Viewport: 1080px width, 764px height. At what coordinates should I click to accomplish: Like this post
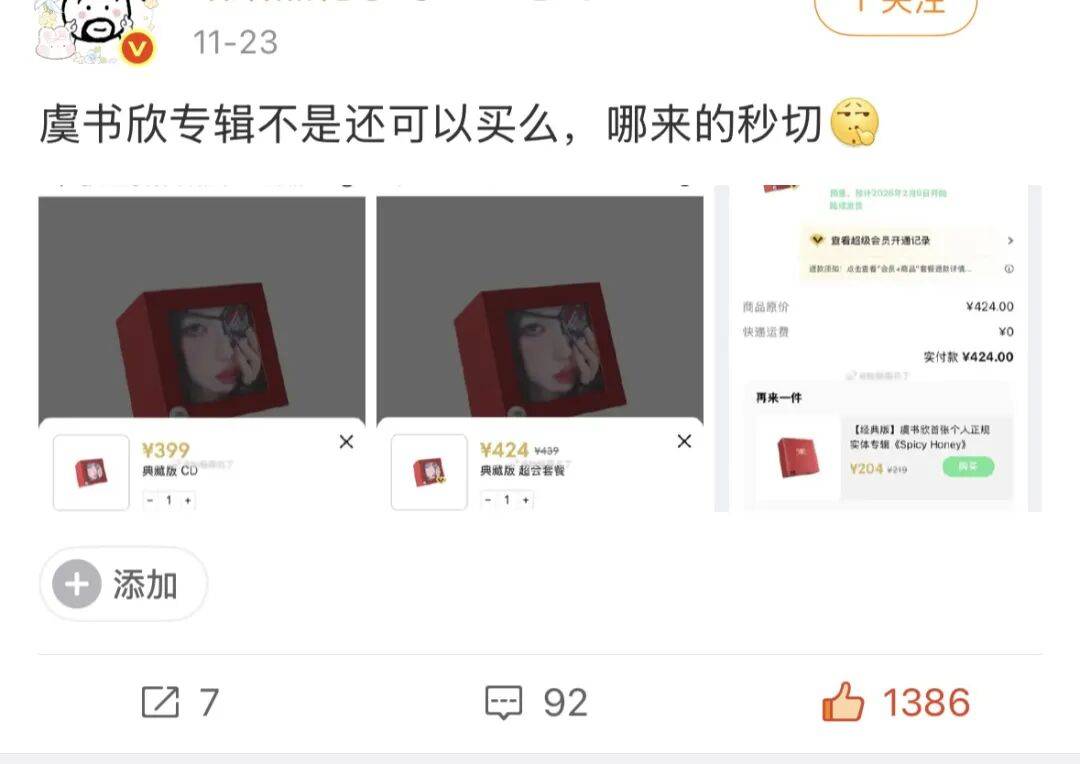[895, 702]
